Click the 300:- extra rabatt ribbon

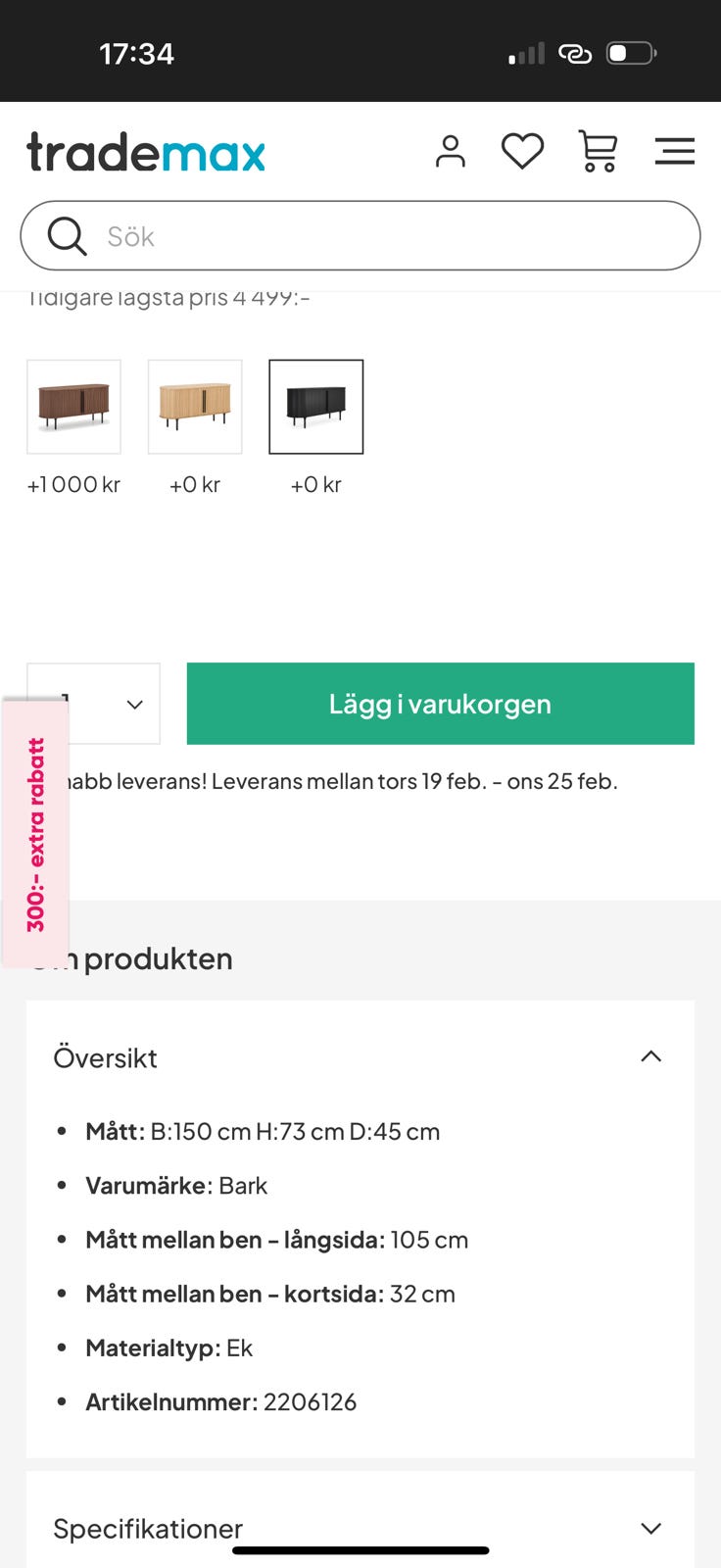(35, 831)
